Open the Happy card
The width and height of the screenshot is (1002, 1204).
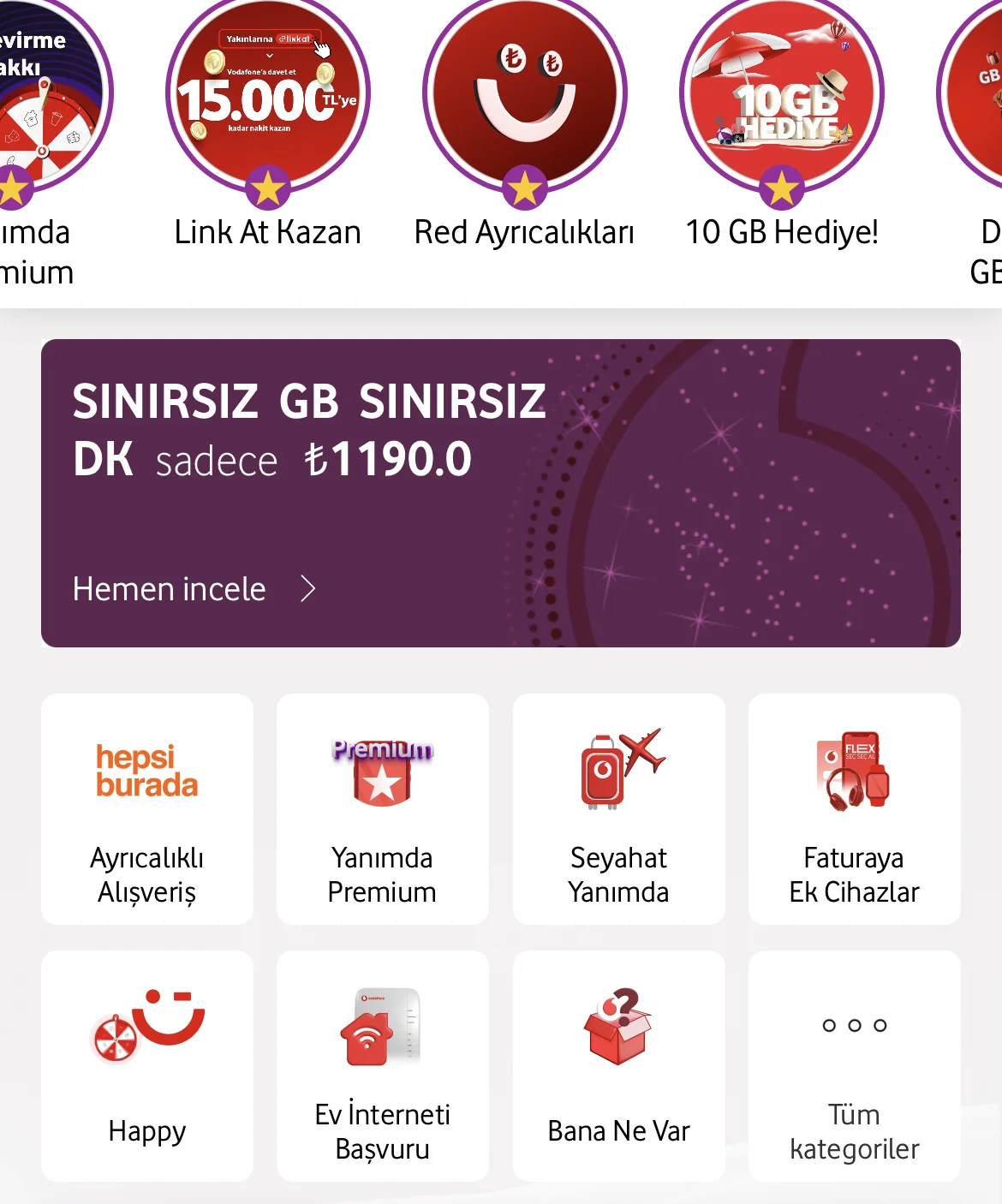[x=147, y=1066]
